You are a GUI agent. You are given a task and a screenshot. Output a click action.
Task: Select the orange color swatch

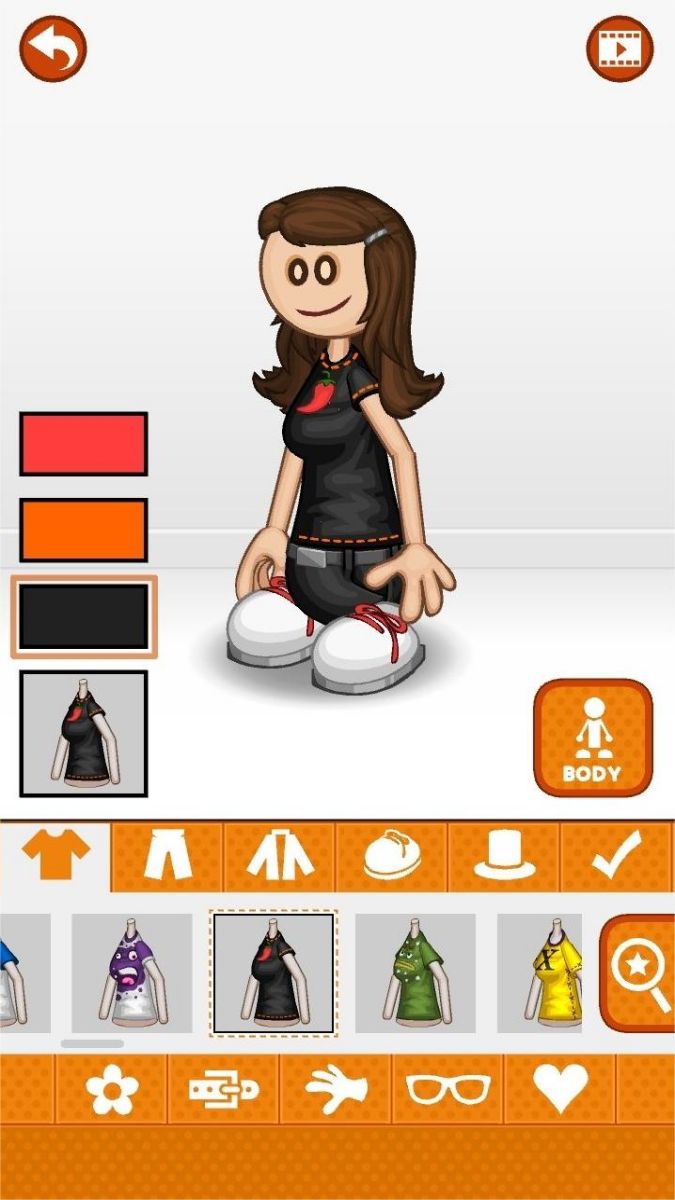click(x=84, y=530)
